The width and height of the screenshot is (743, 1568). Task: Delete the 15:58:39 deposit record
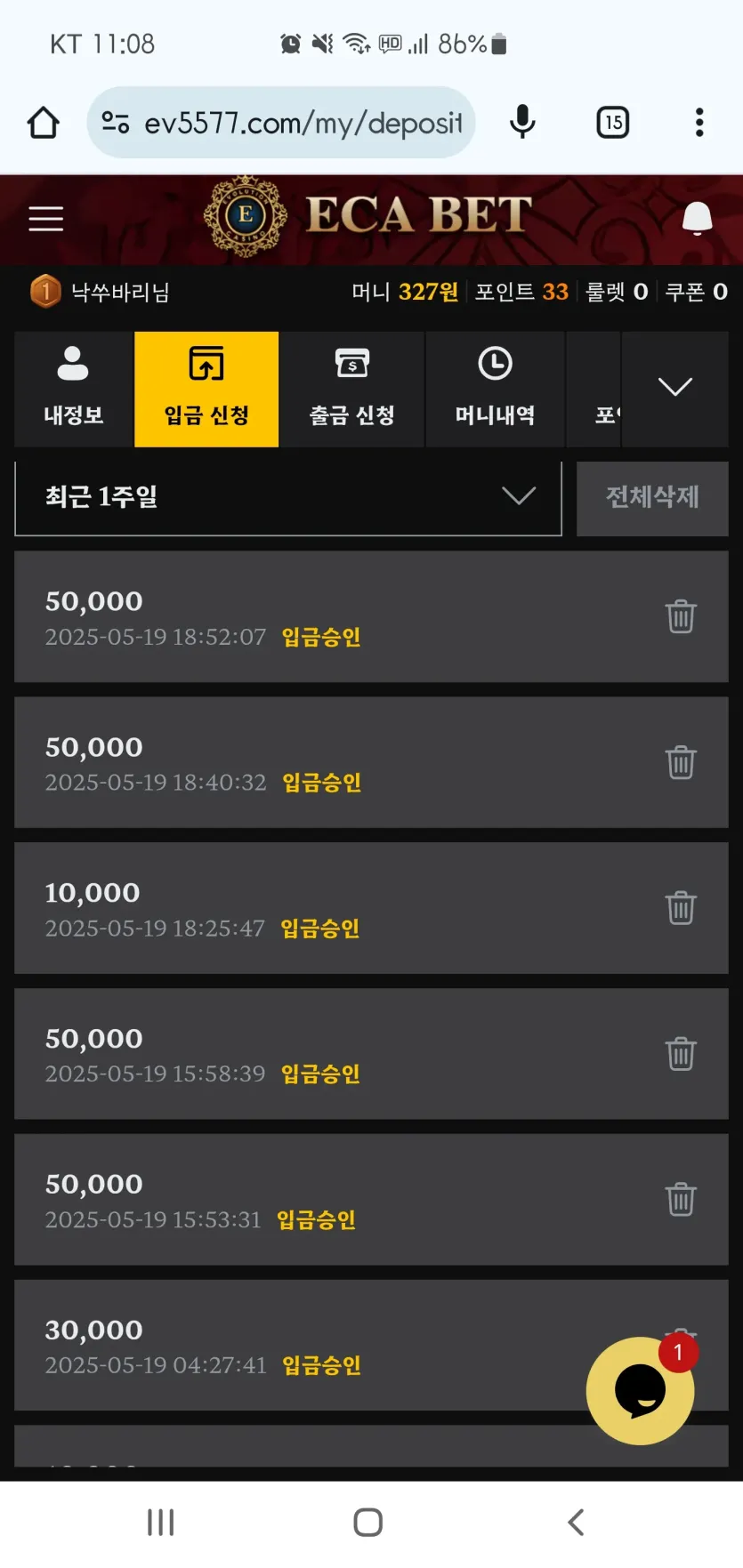(681, 1054)
